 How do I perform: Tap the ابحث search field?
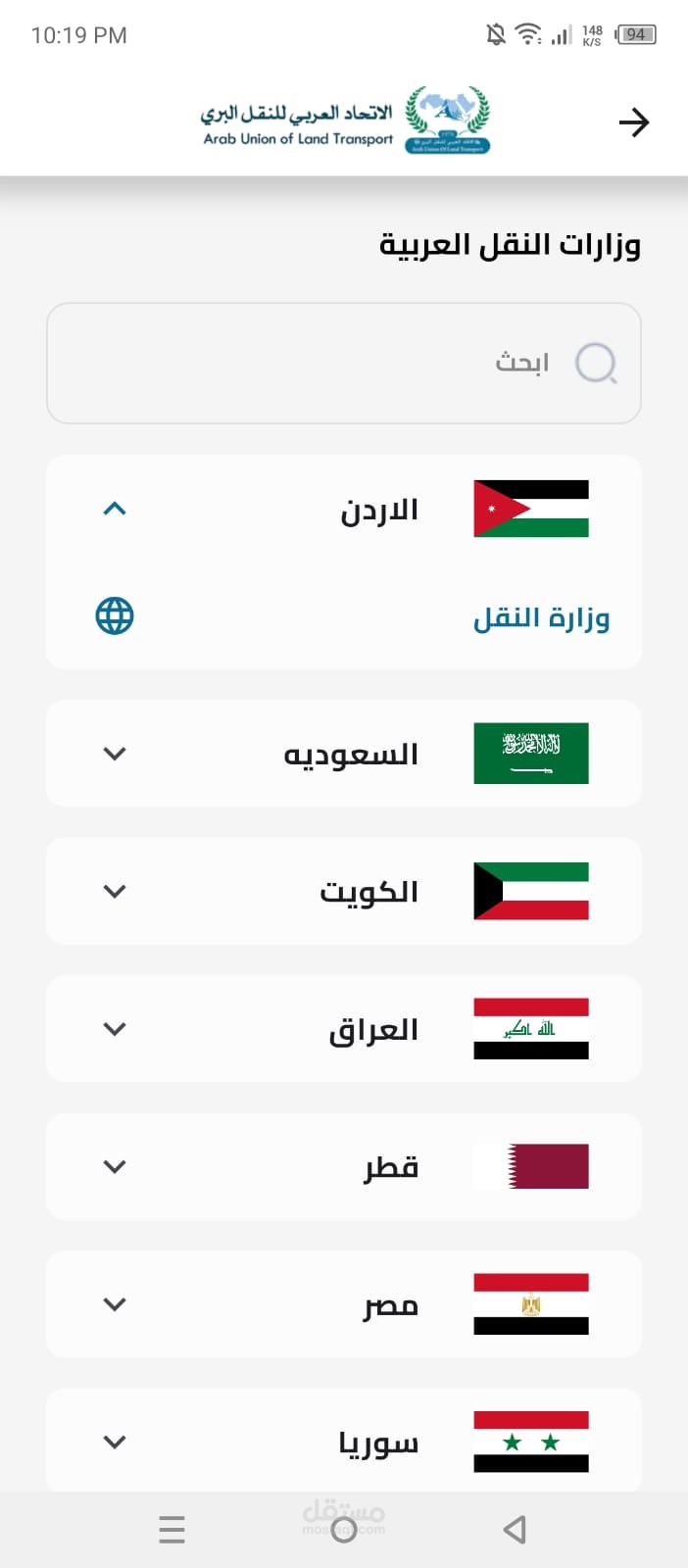(x=344, y=363)
